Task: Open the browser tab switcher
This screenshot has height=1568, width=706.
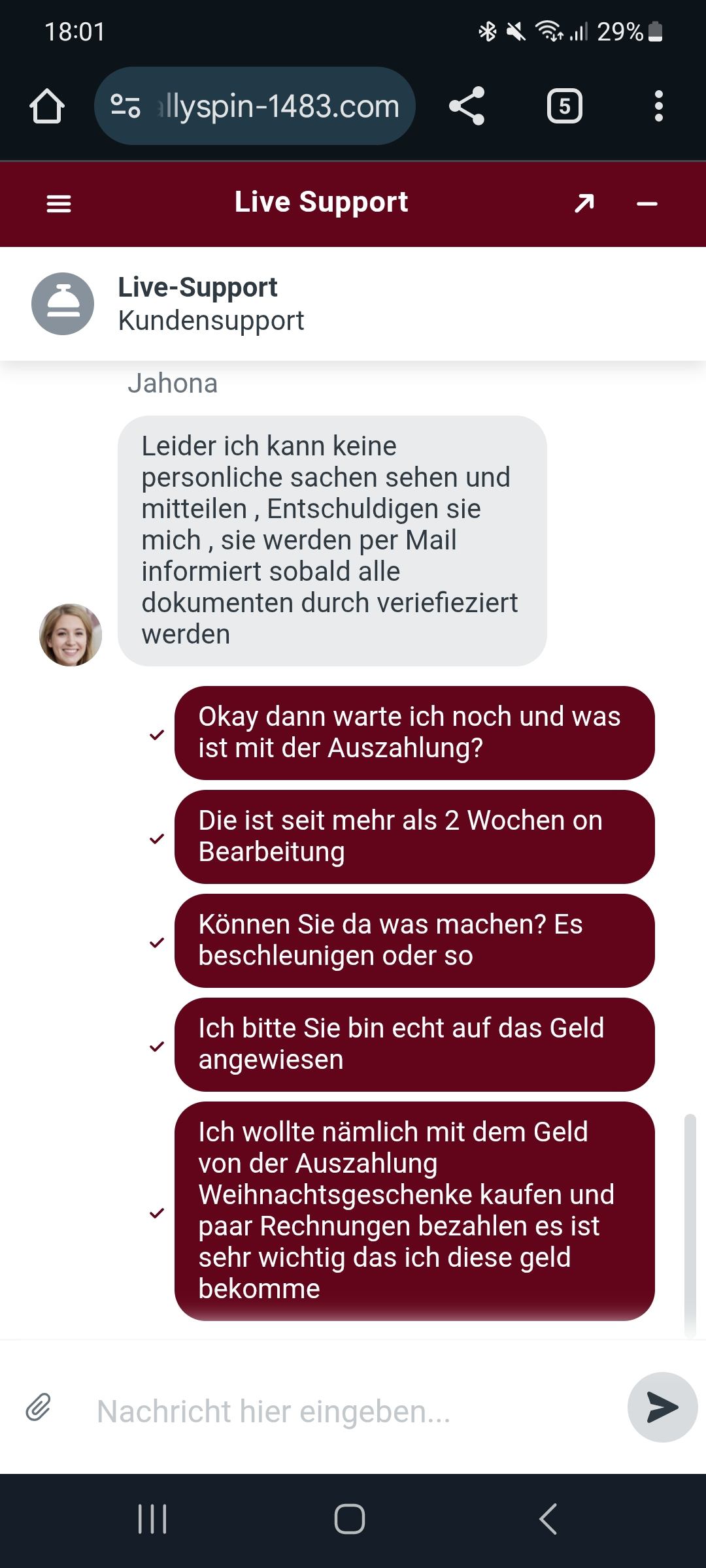Action: (x=564, y=106)
